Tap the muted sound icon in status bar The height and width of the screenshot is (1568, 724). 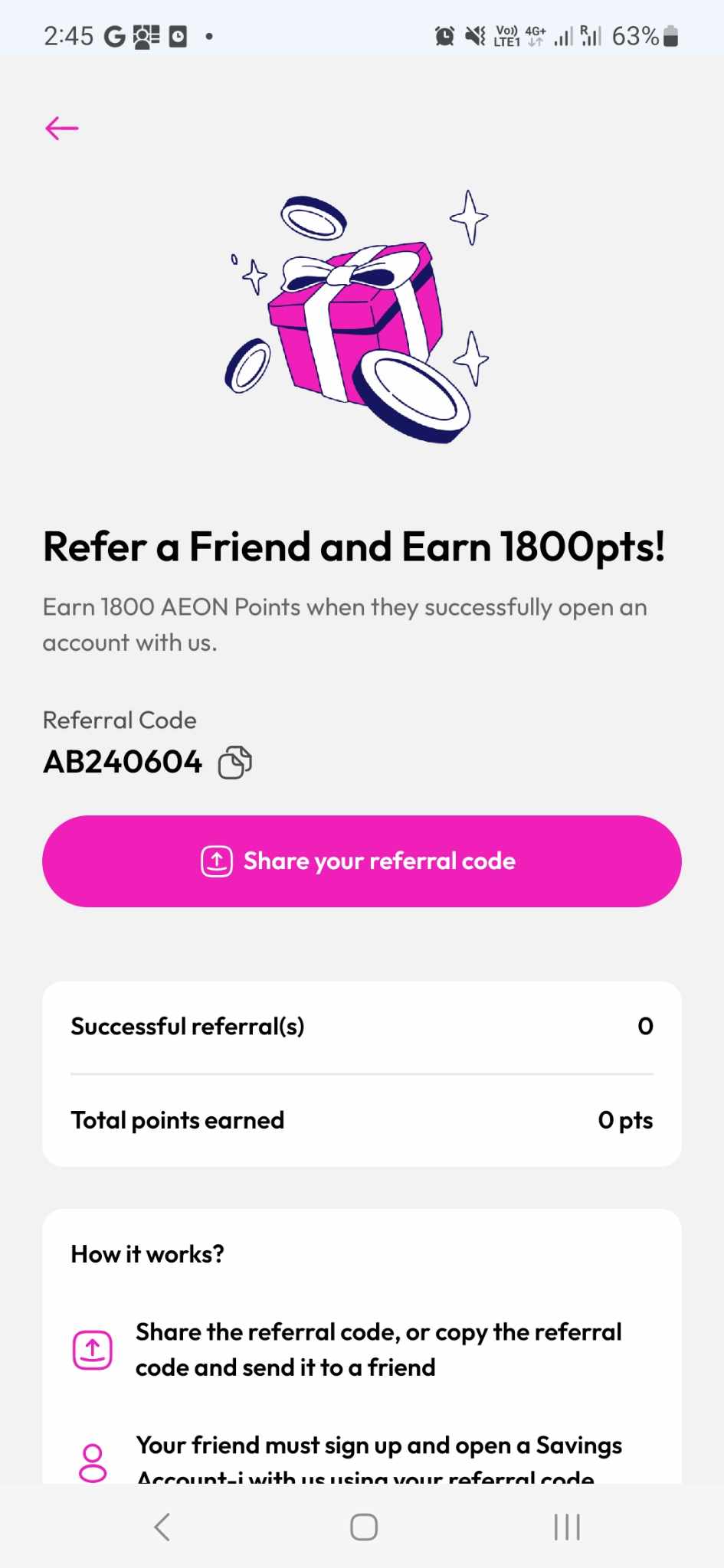coord(473,34)
